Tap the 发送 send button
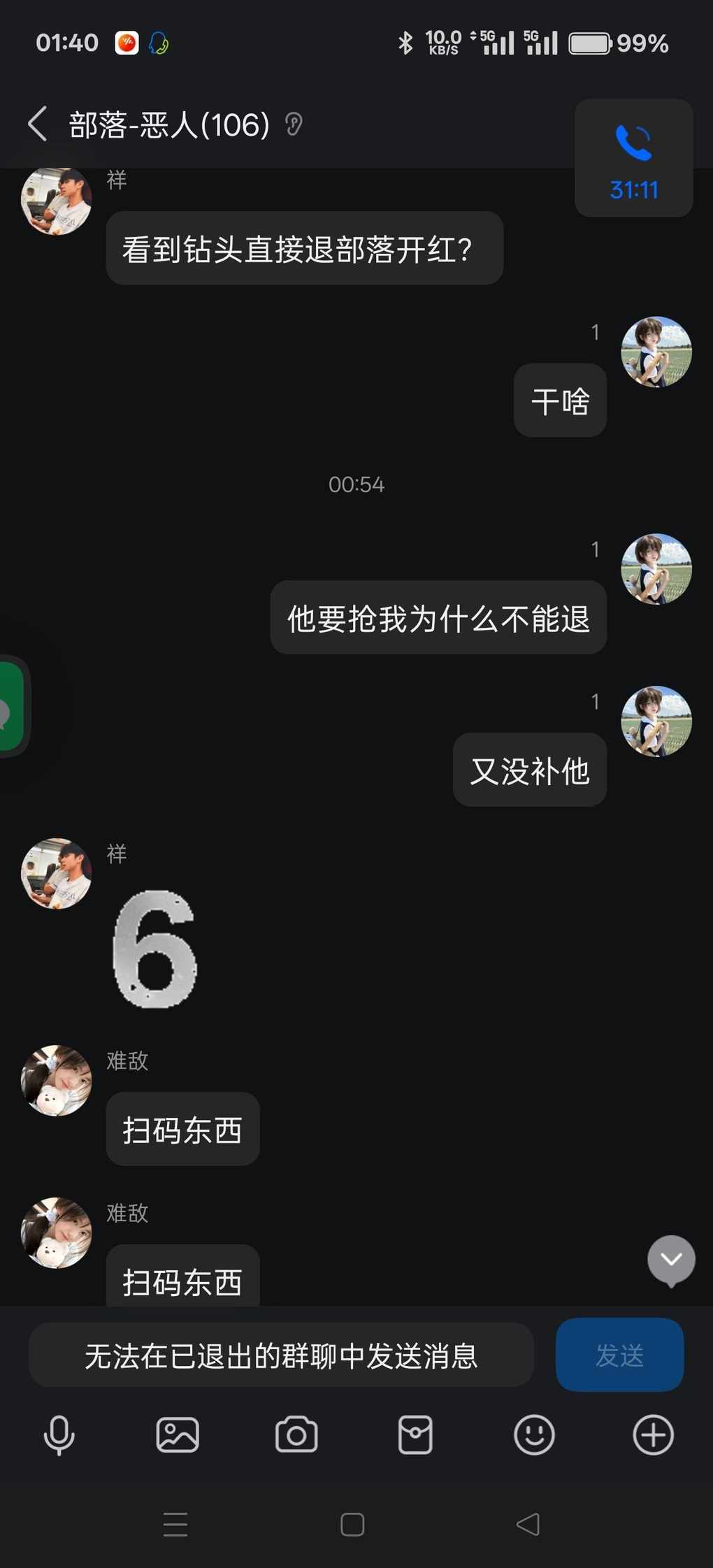 point(619,1355)
